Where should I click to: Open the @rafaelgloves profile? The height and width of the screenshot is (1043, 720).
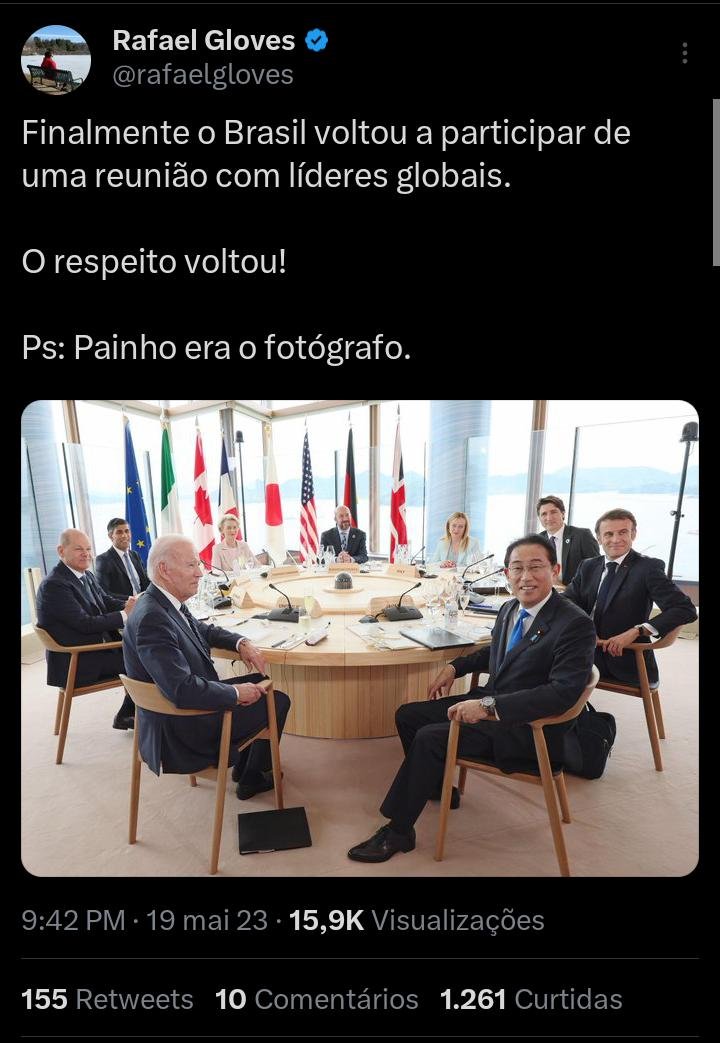coord(203,75)
